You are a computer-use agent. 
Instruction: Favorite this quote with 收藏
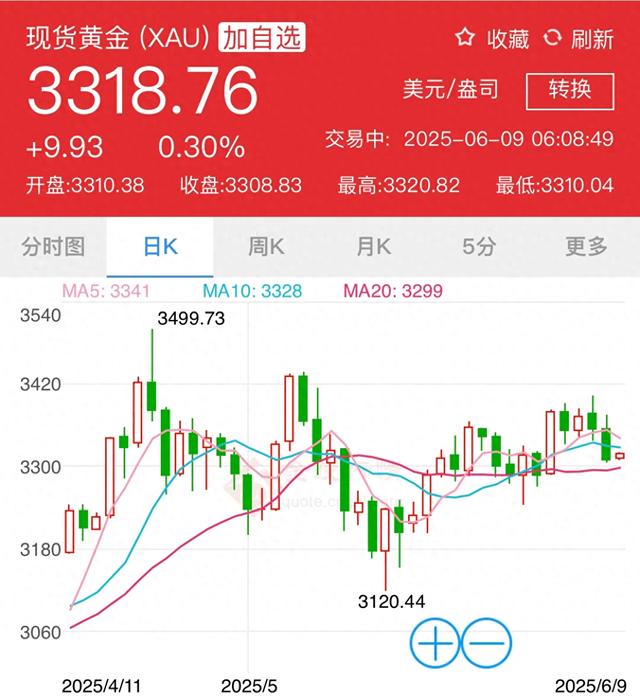pyautogui.click(x=493, y=39)
